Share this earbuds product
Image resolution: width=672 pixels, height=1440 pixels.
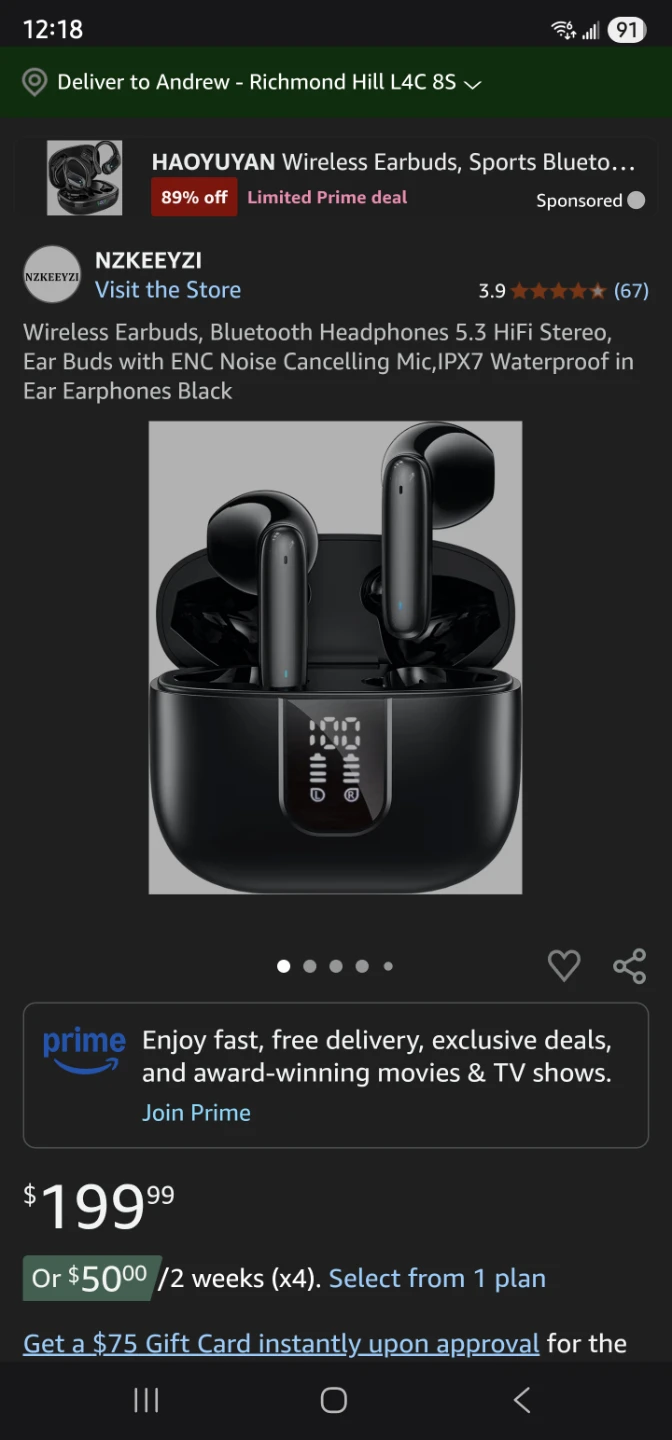(629, 966)
